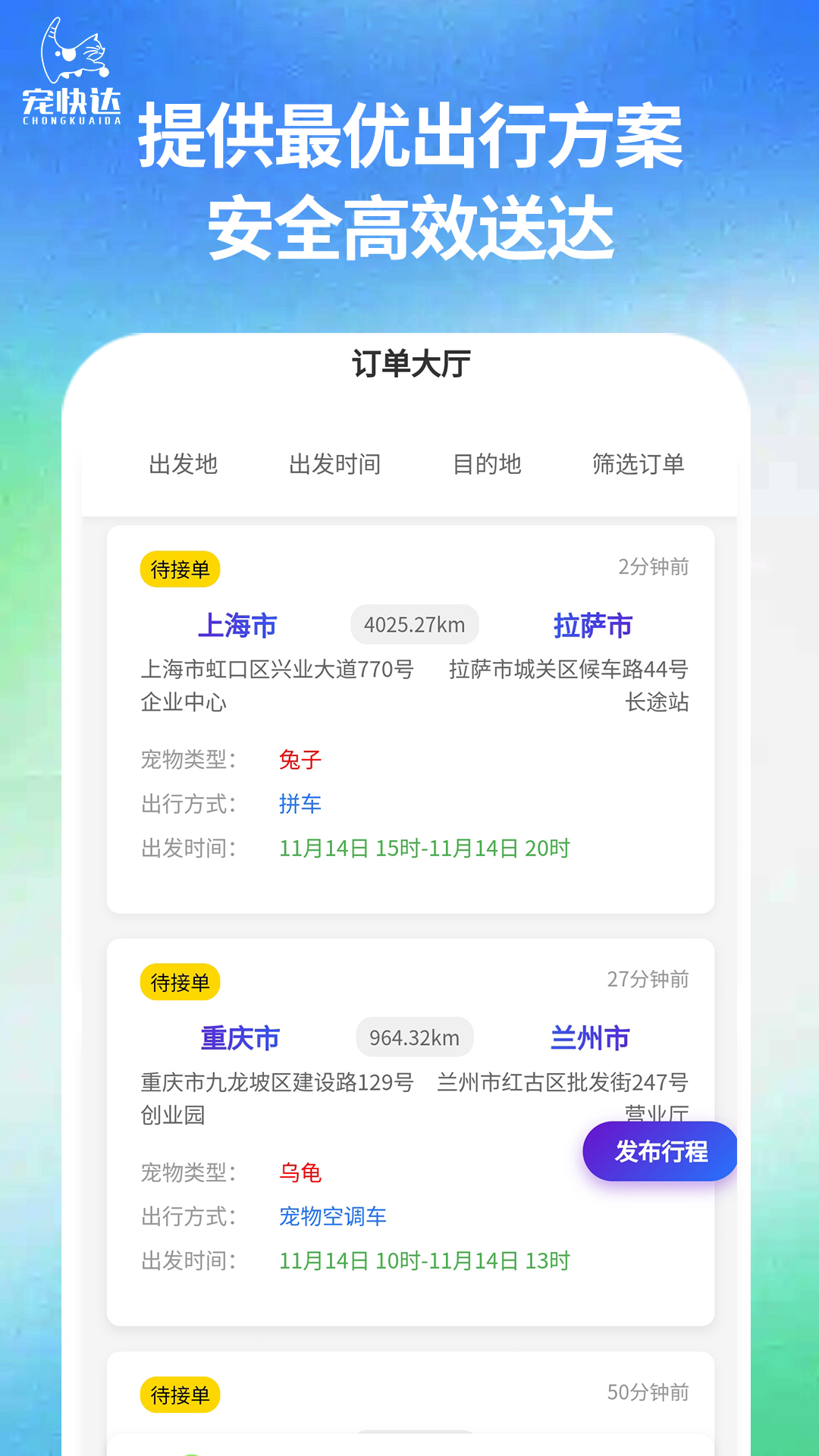Click the 拉萨市城关区候车路44号 address text
The image size is (819, 1456).
[566, 669]
